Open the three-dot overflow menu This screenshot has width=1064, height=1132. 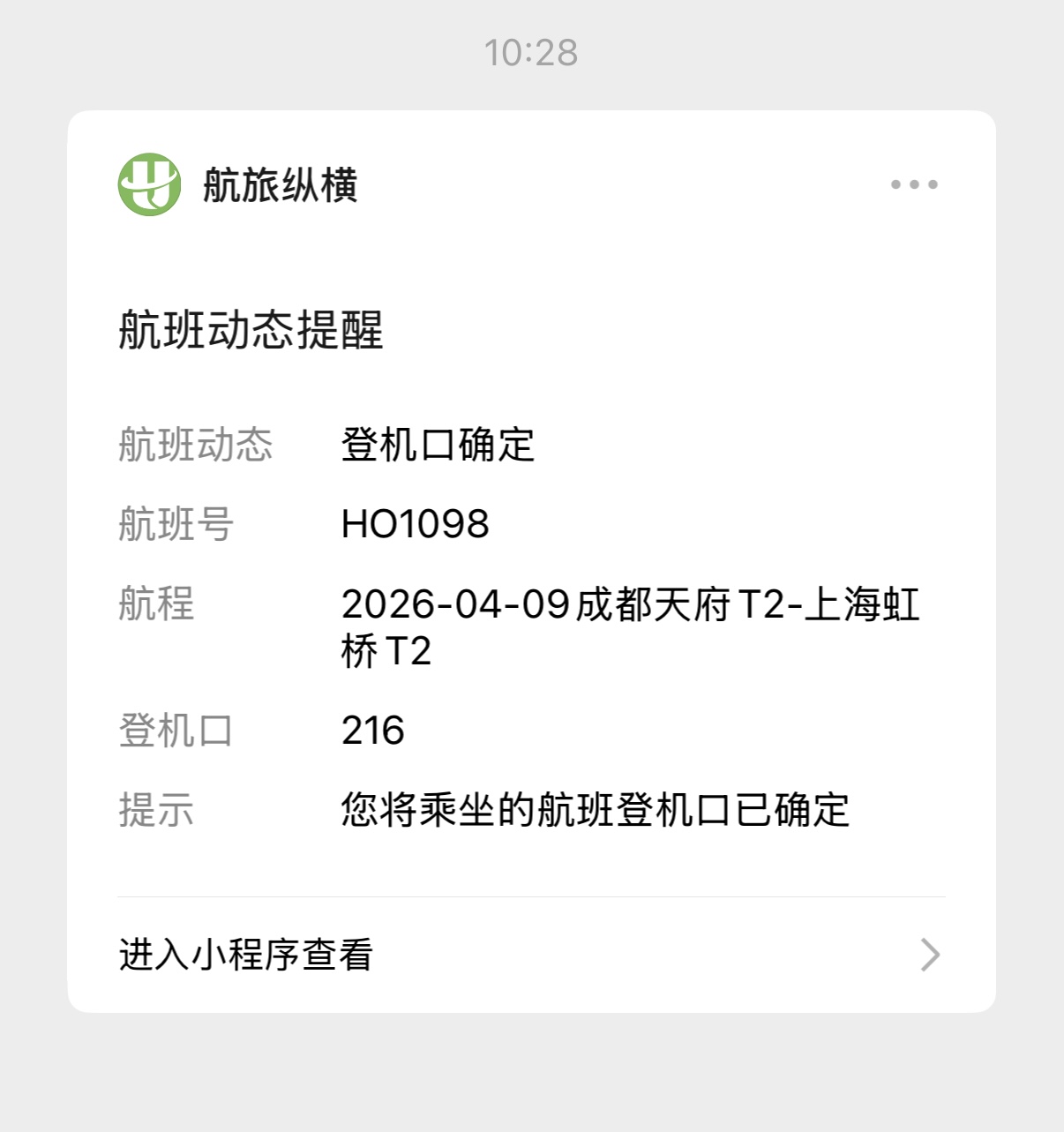click(x=914, y=184)
